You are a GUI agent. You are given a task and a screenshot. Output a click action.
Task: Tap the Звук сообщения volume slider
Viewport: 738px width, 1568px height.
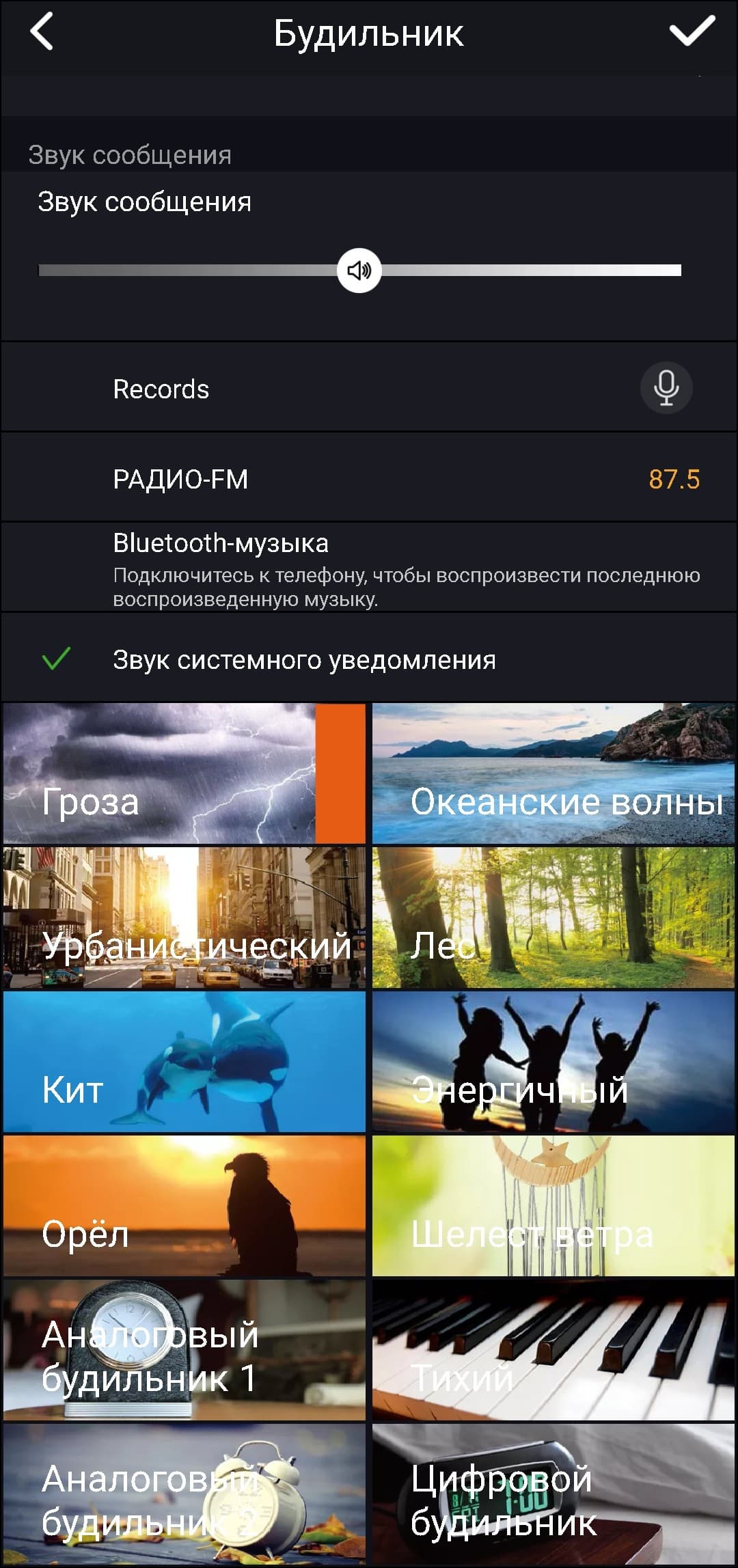359,271
